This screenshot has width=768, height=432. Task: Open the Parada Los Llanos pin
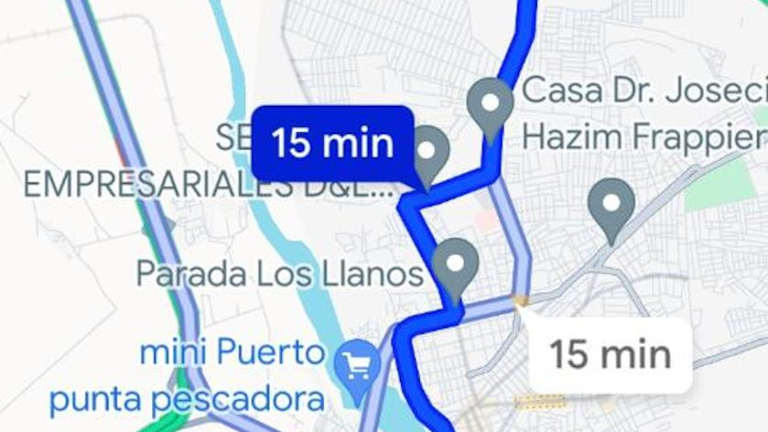(457, 265)
